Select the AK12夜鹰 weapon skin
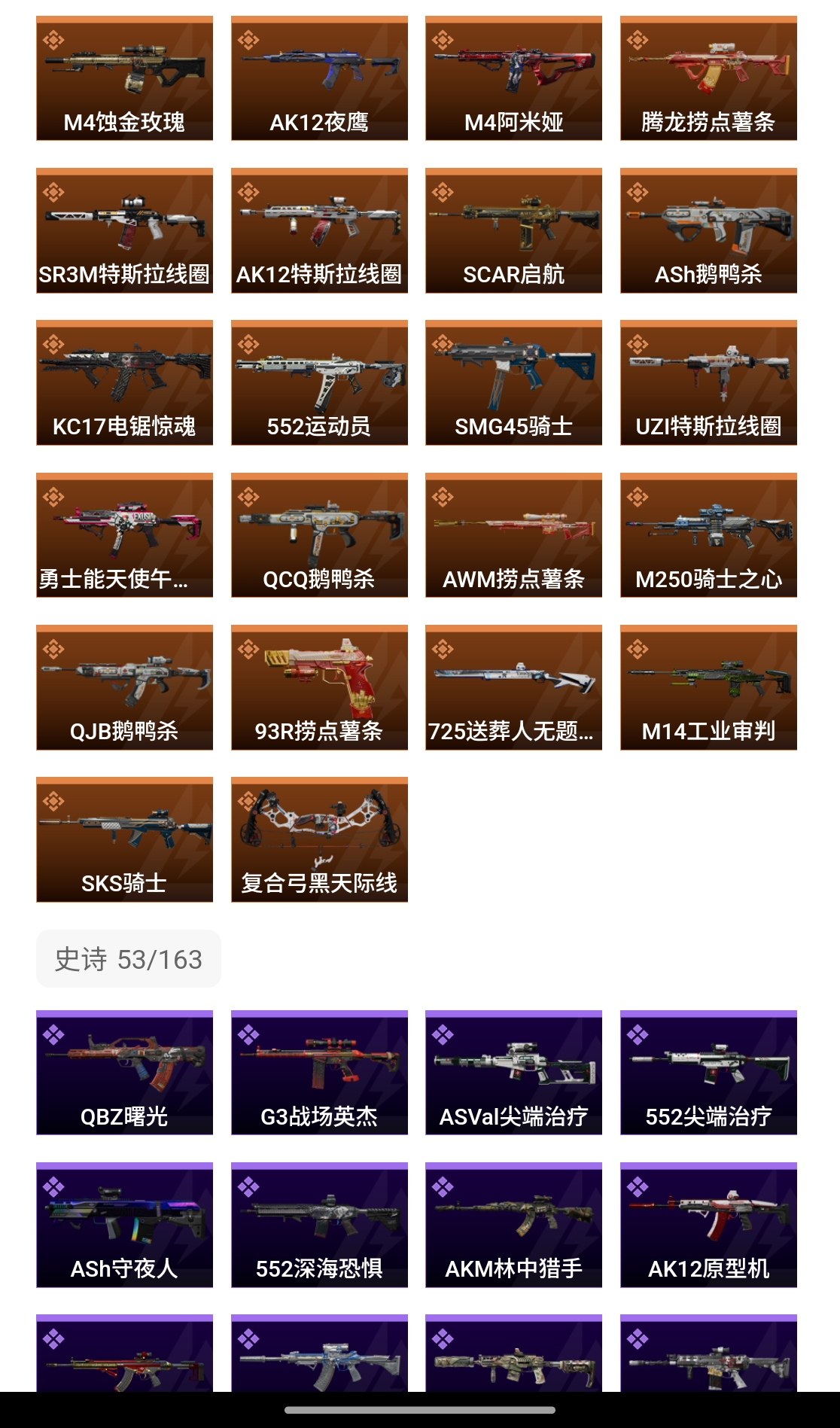 point(319,78)
